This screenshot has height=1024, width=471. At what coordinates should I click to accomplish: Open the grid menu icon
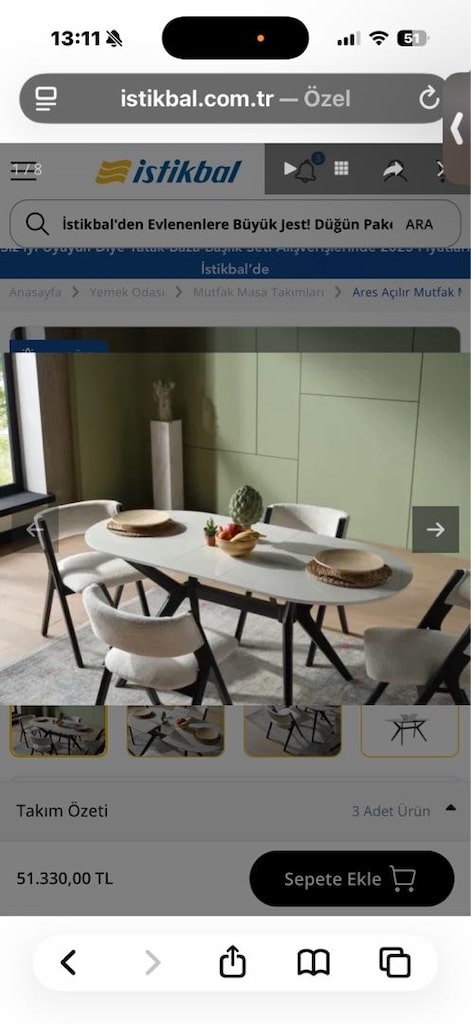pos(341,168)
